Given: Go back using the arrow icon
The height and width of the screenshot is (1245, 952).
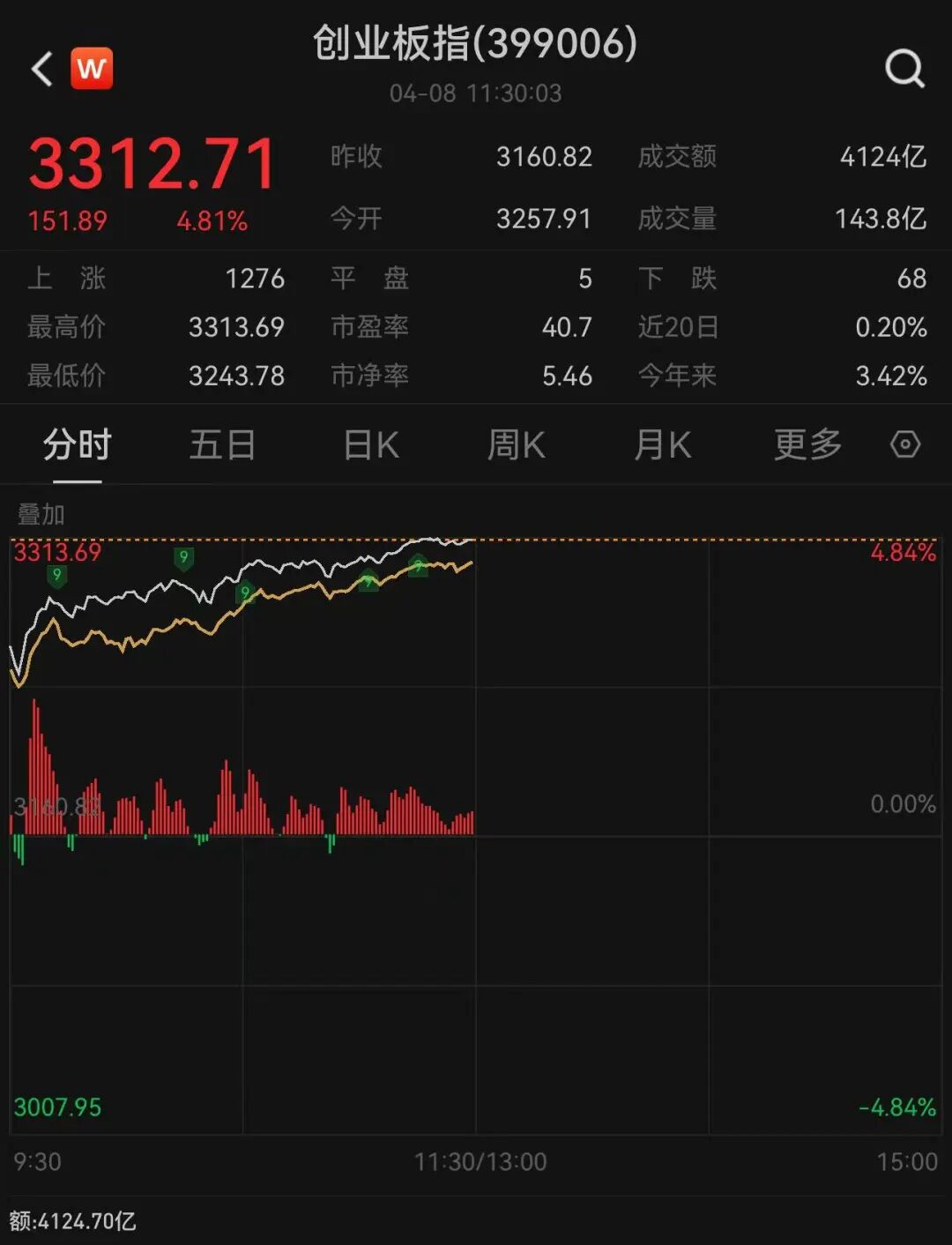Looking at the screenshot, I should pos(41,68).
